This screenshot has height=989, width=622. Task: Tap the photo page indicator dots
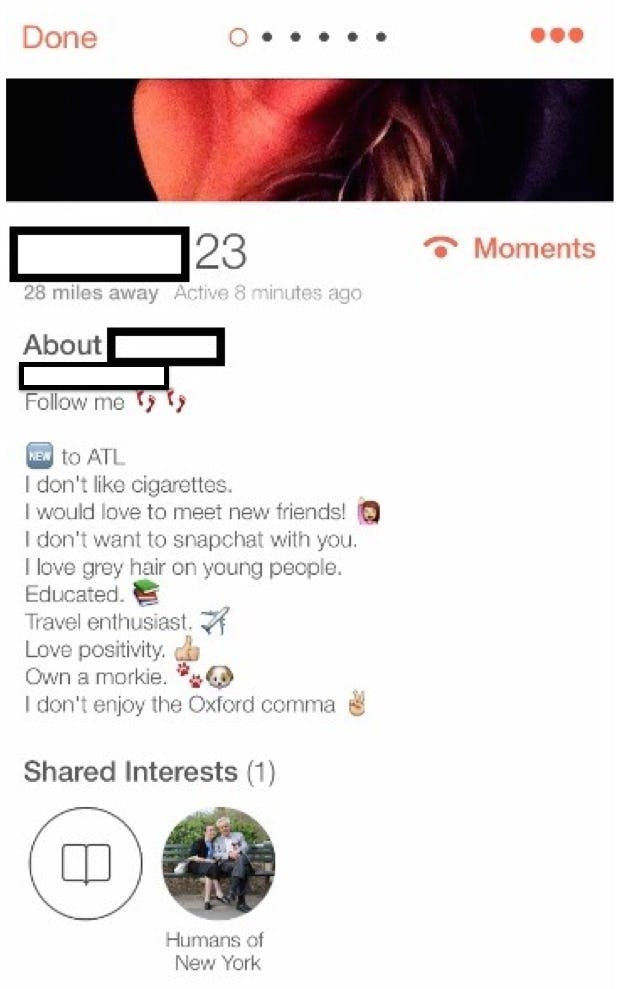(308, 38)
